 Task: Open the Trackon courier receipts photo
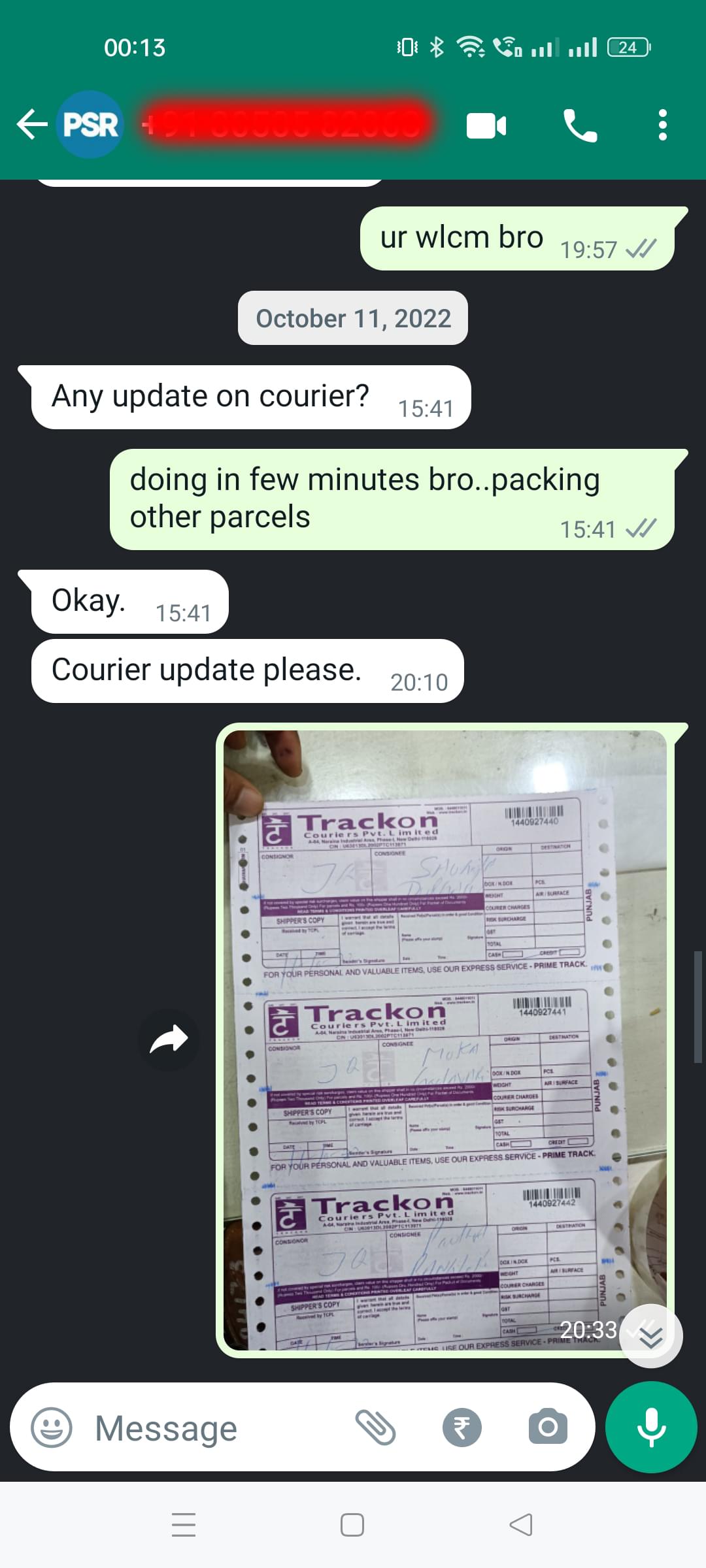click(445, 1039)
